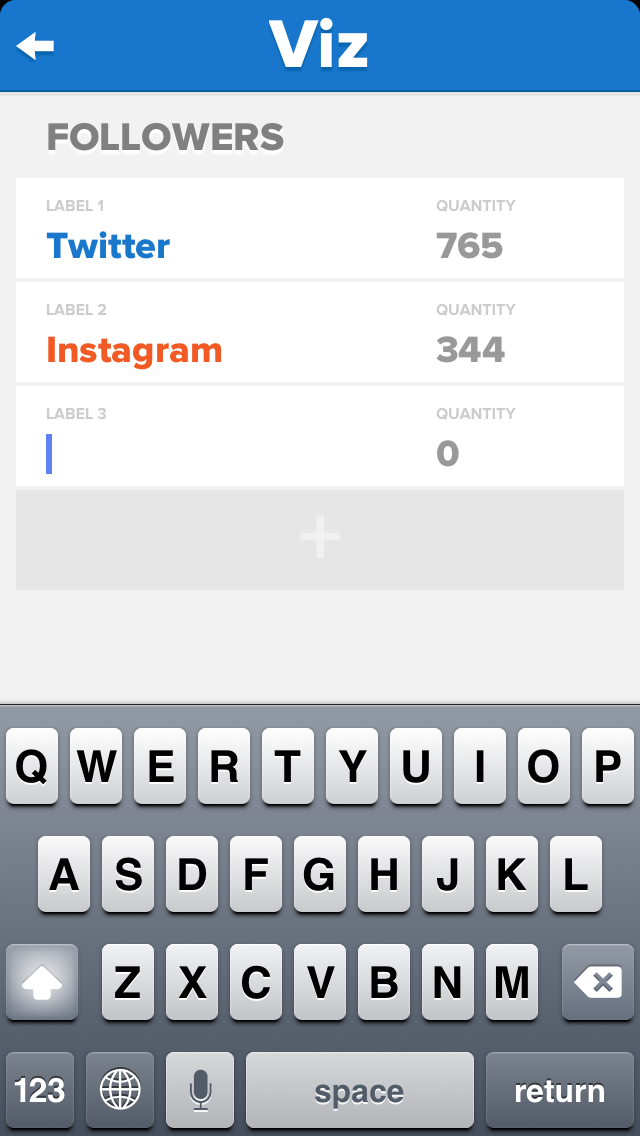The width and height of the screenshot is (640, 1136).
Task: Edit the Instagram label field
Action: point(134,351)
